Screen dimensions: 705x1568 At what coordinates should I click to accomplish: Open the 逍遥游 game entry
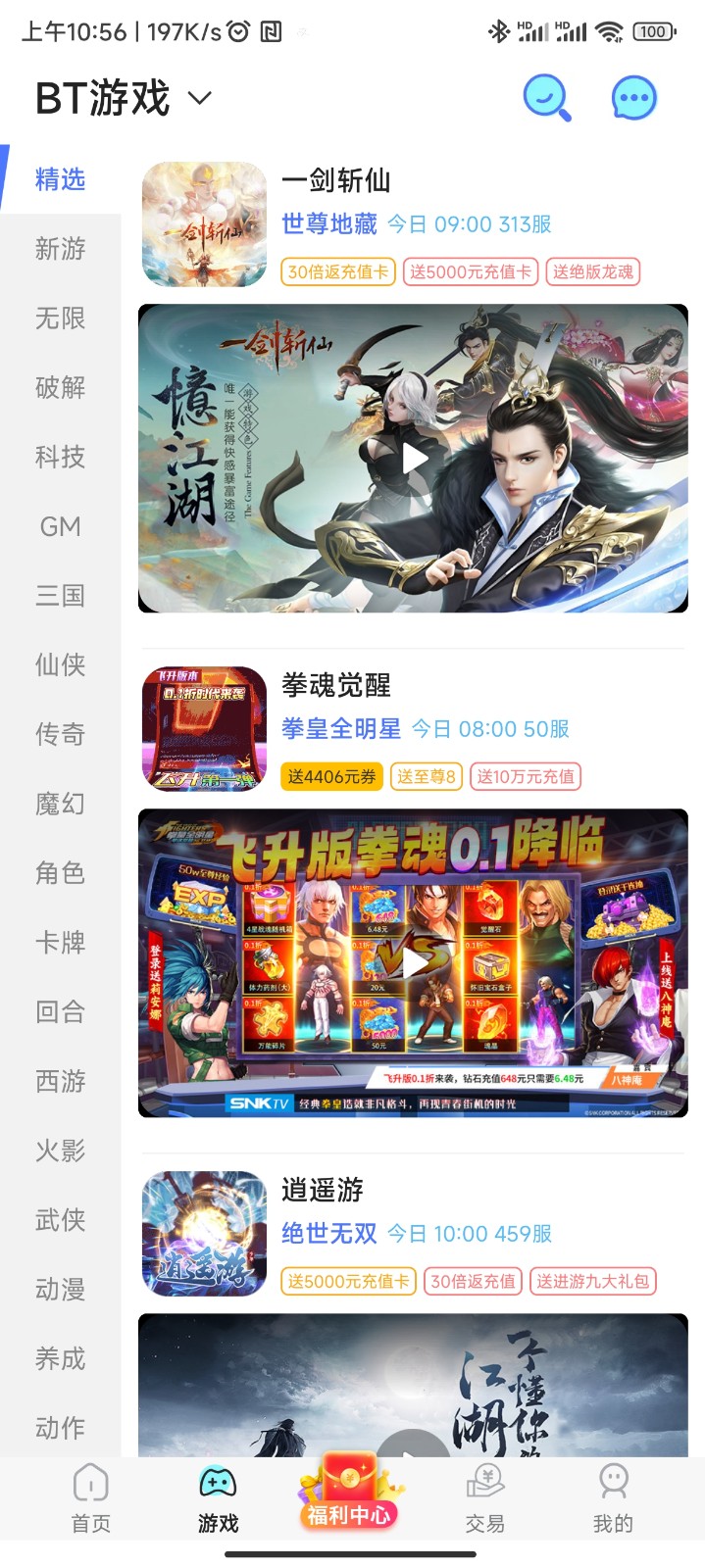tap(322, 1191)
